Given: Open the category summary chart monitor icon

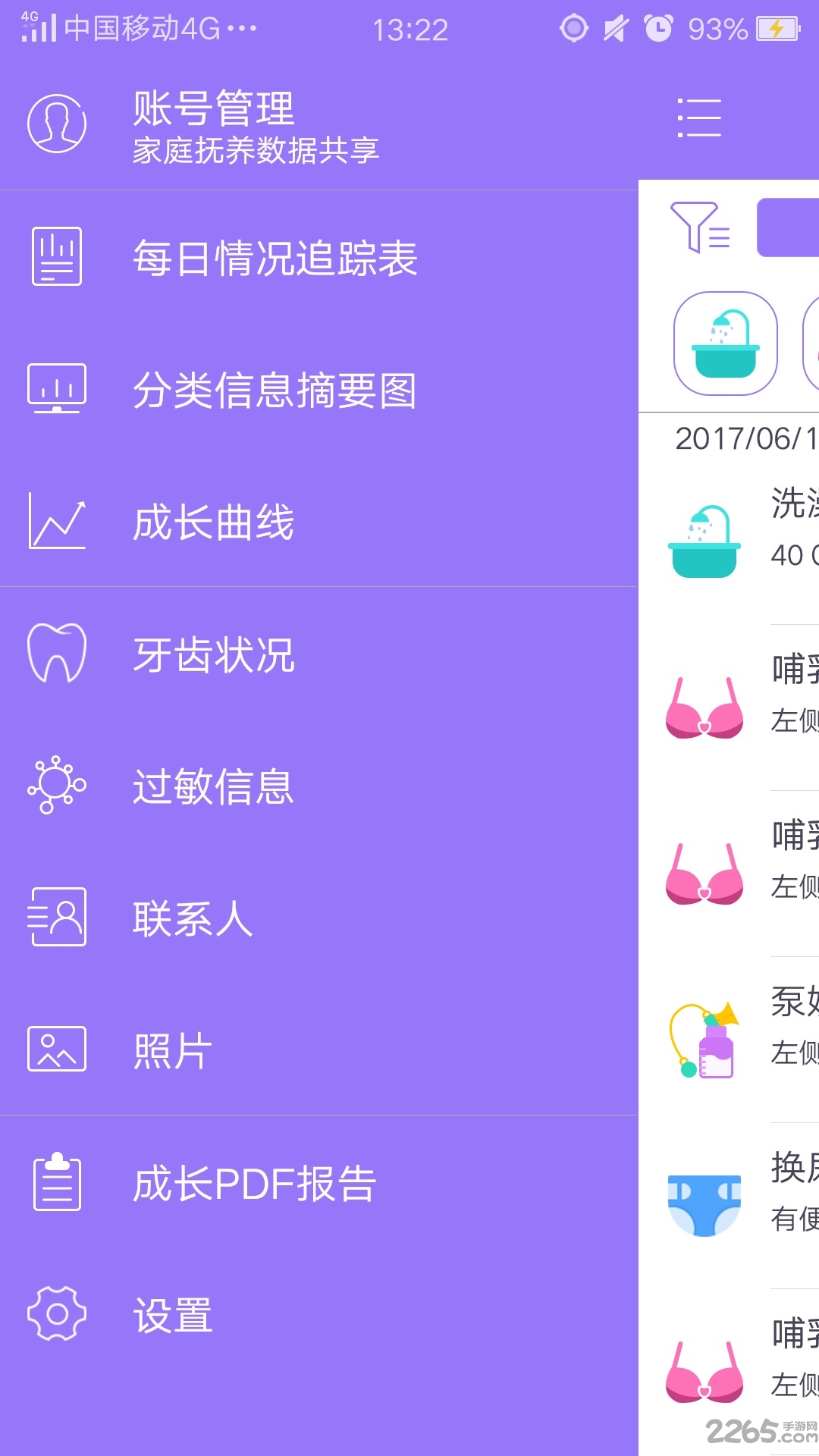Looking at the screenshot, I should pyautogui.click(x=56, y=389).
